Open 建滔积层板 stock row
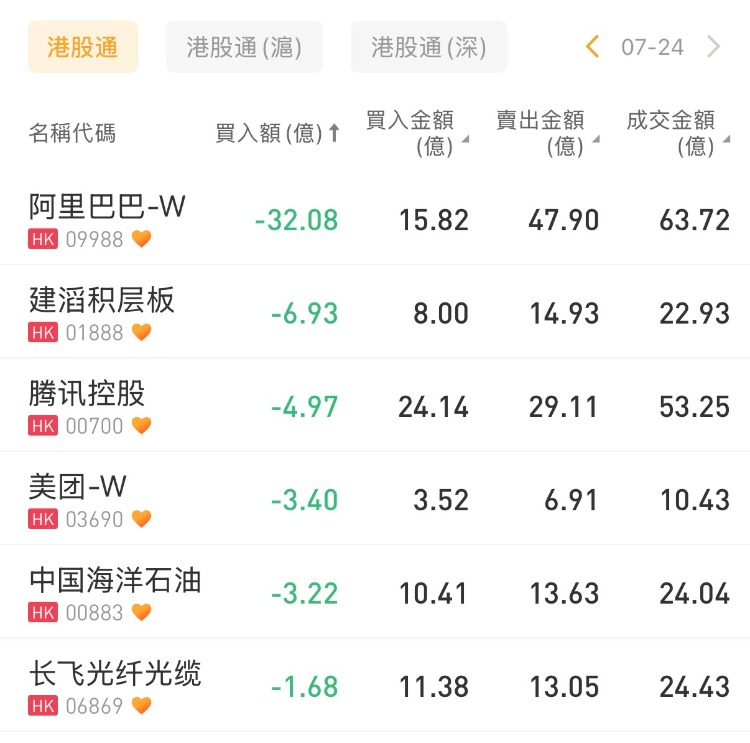The width and height of the screenshot is (750, 743). pyautogui.click(x=375, y=311)
